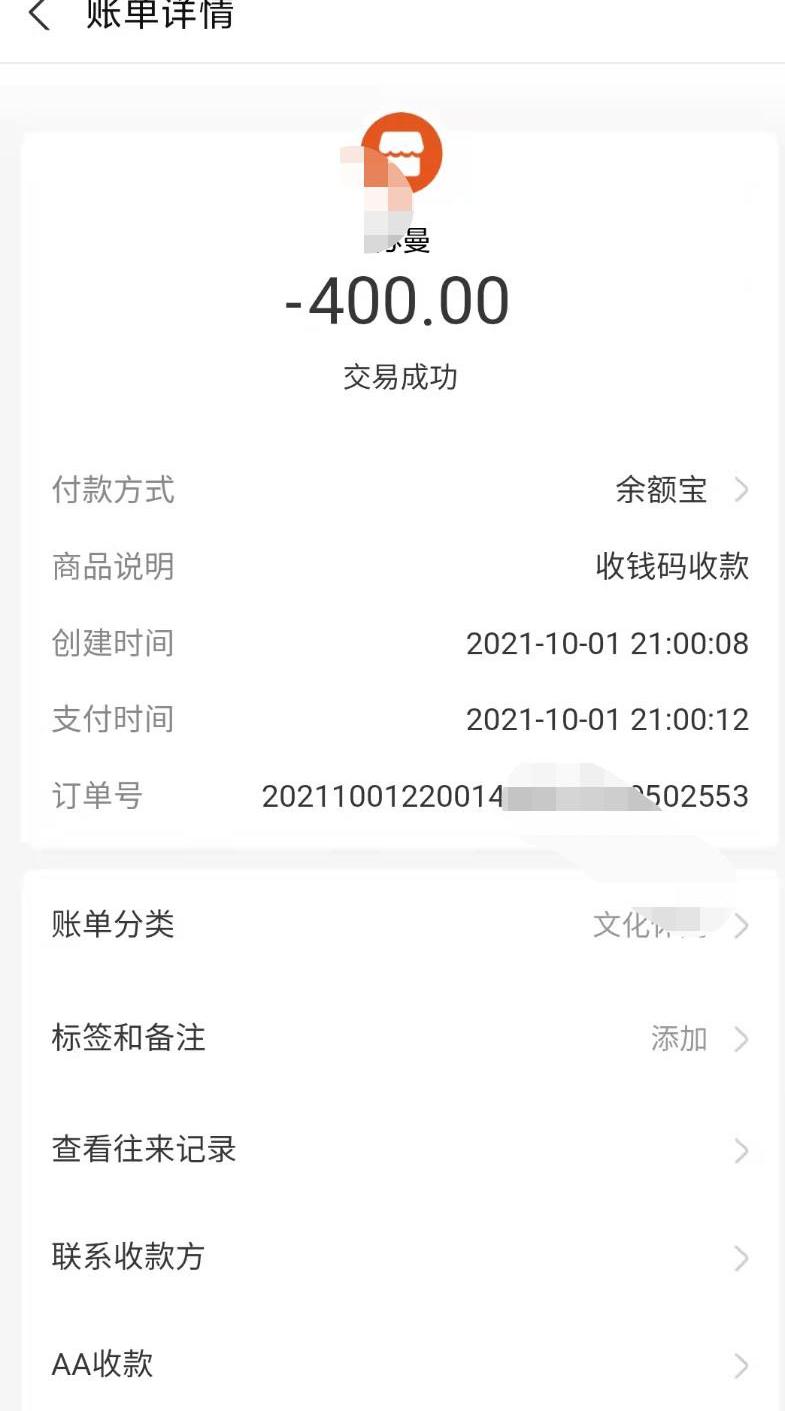Tap 交易成功 transaction success status
This screenshot has width=785, height=1411.
tap(400, 377)
